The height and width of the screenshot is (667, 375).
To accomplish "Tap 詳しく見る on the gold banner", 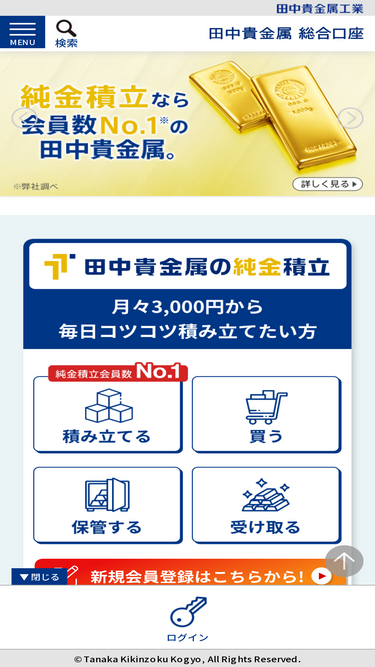I will (x=327, y=184).
